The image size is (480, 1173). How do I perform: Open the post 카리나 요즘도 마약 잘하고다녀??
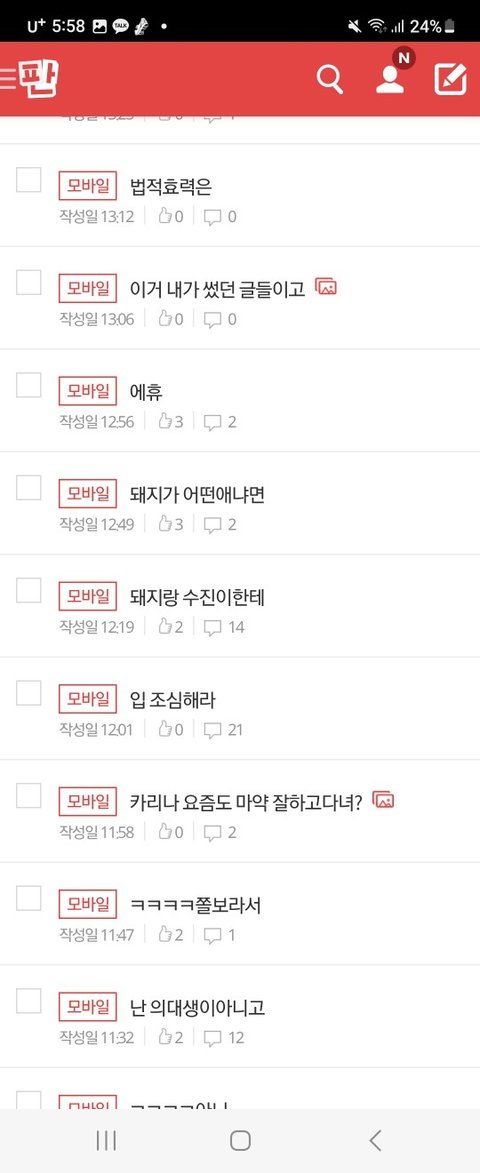pyautogui.click(x=246, y=802)
